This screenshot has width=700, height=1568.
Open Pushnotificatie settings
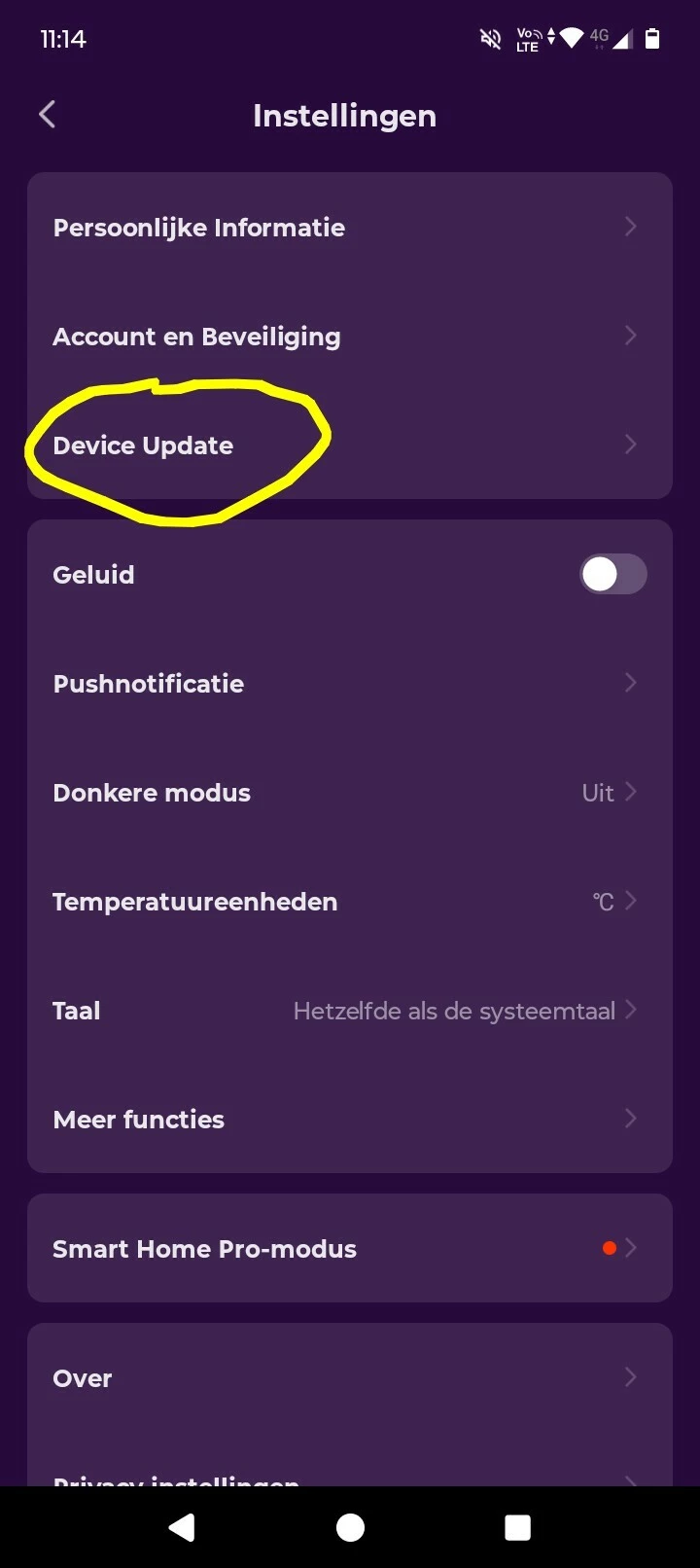[350, 683]
